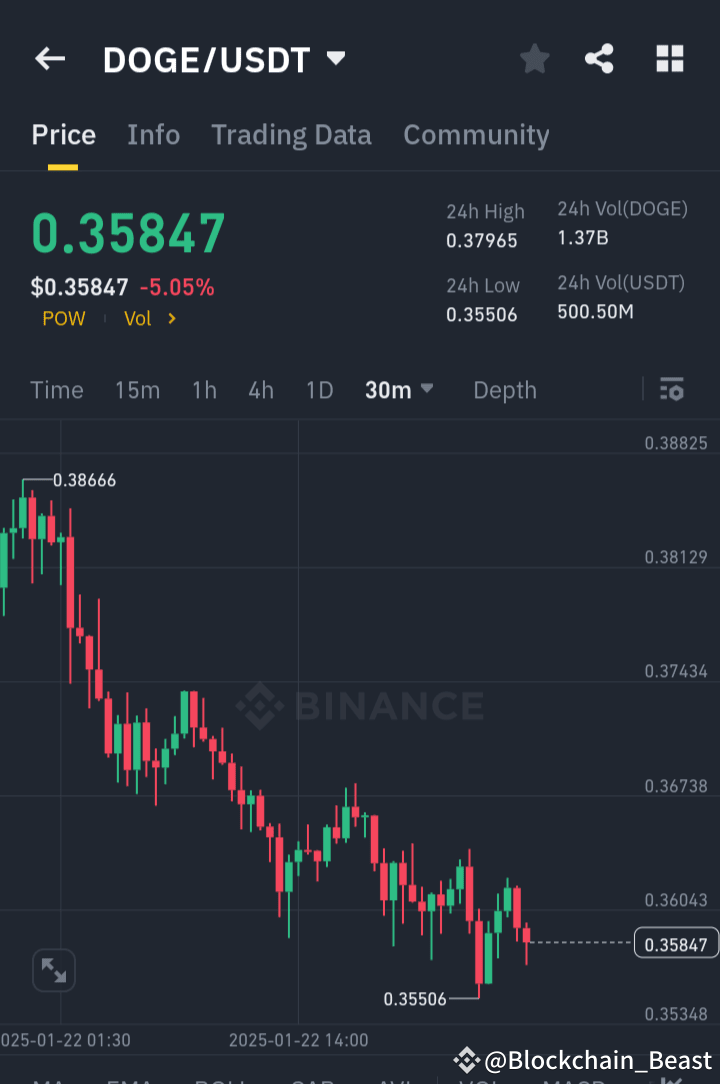Open the 30m interval dropdown arrow
The width and height of the screenshot is (720, 1084).
pos(426,390)
